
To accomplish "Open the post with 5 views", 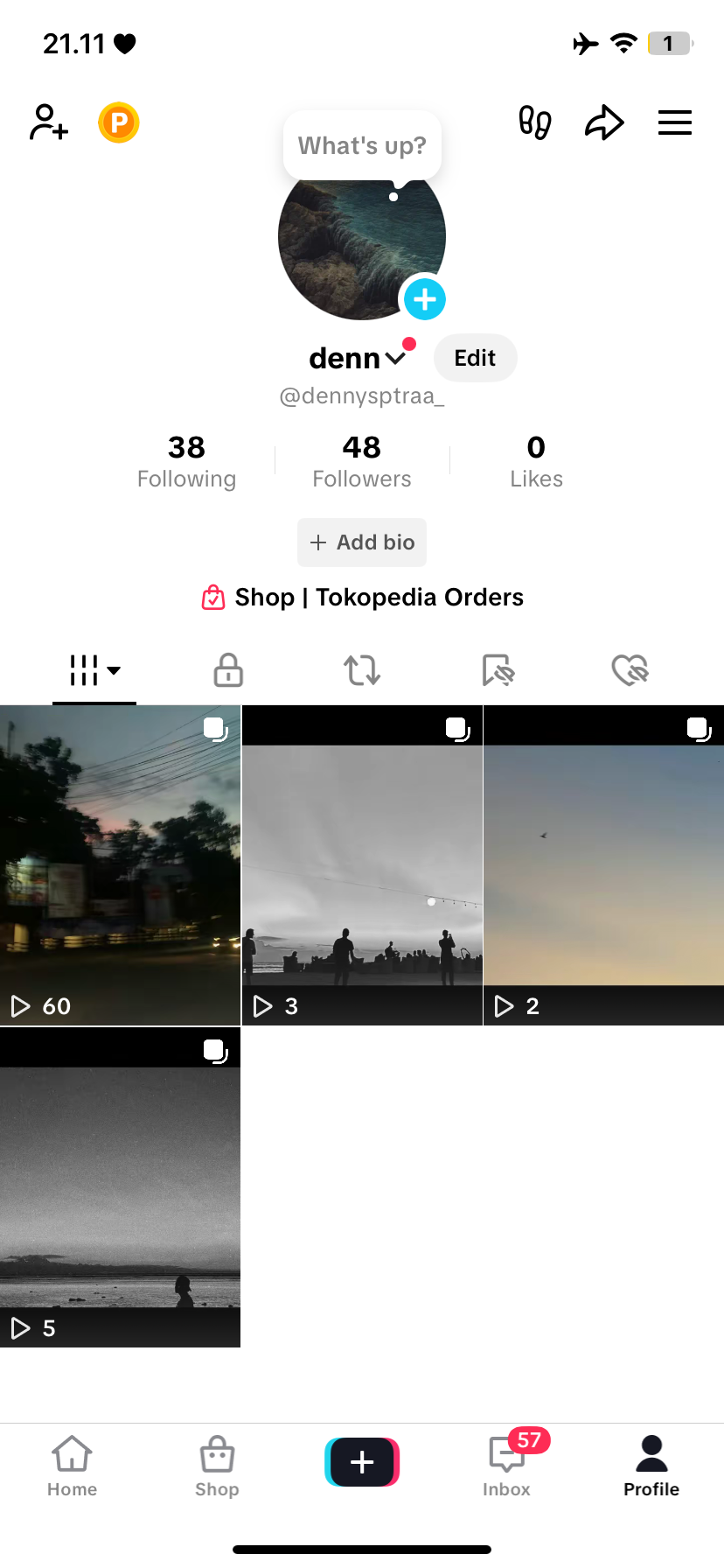I will pos(121,1187).
